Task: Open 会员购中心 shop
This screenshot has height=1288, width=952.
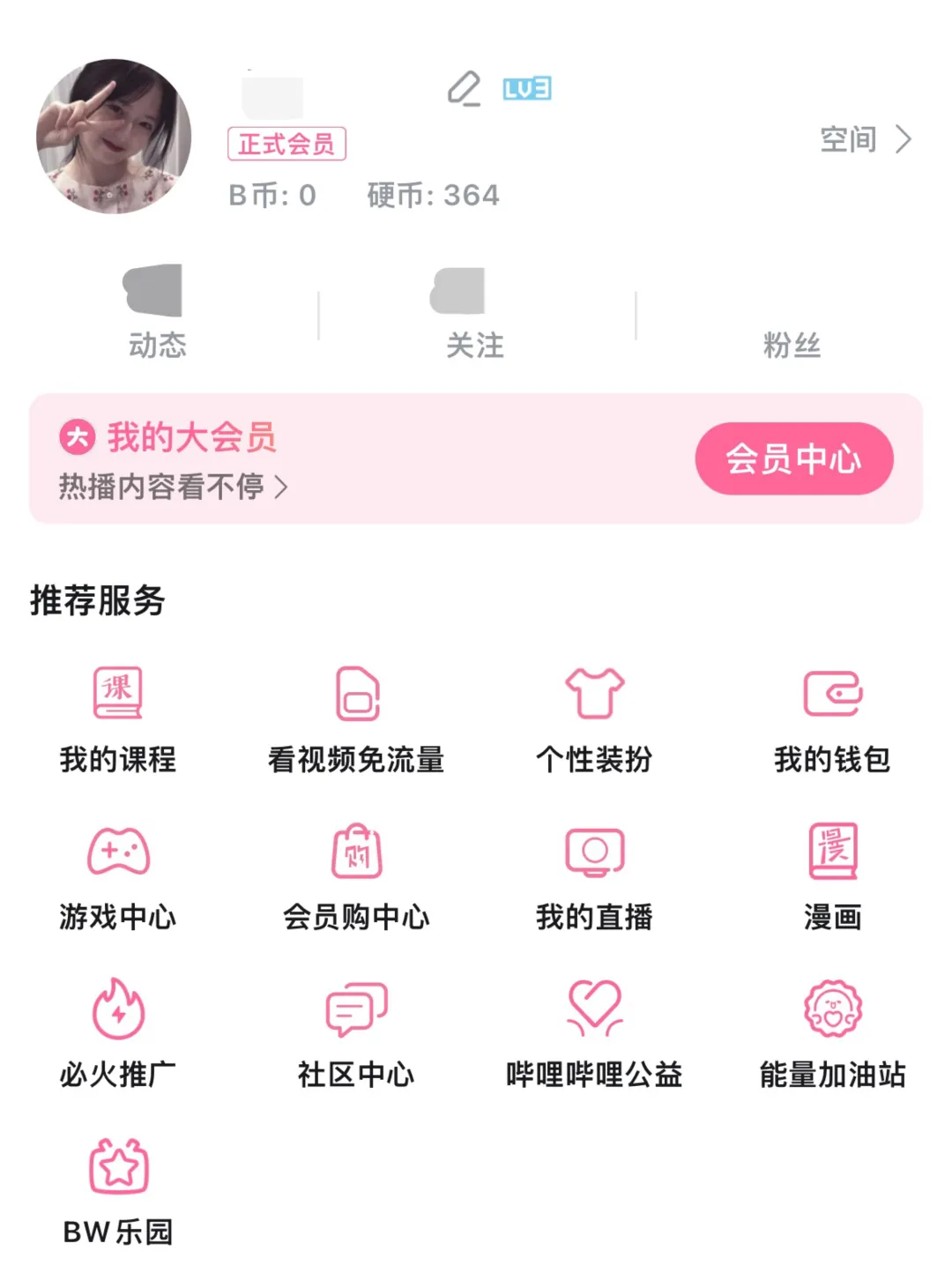Action: (x=356, y=877)
